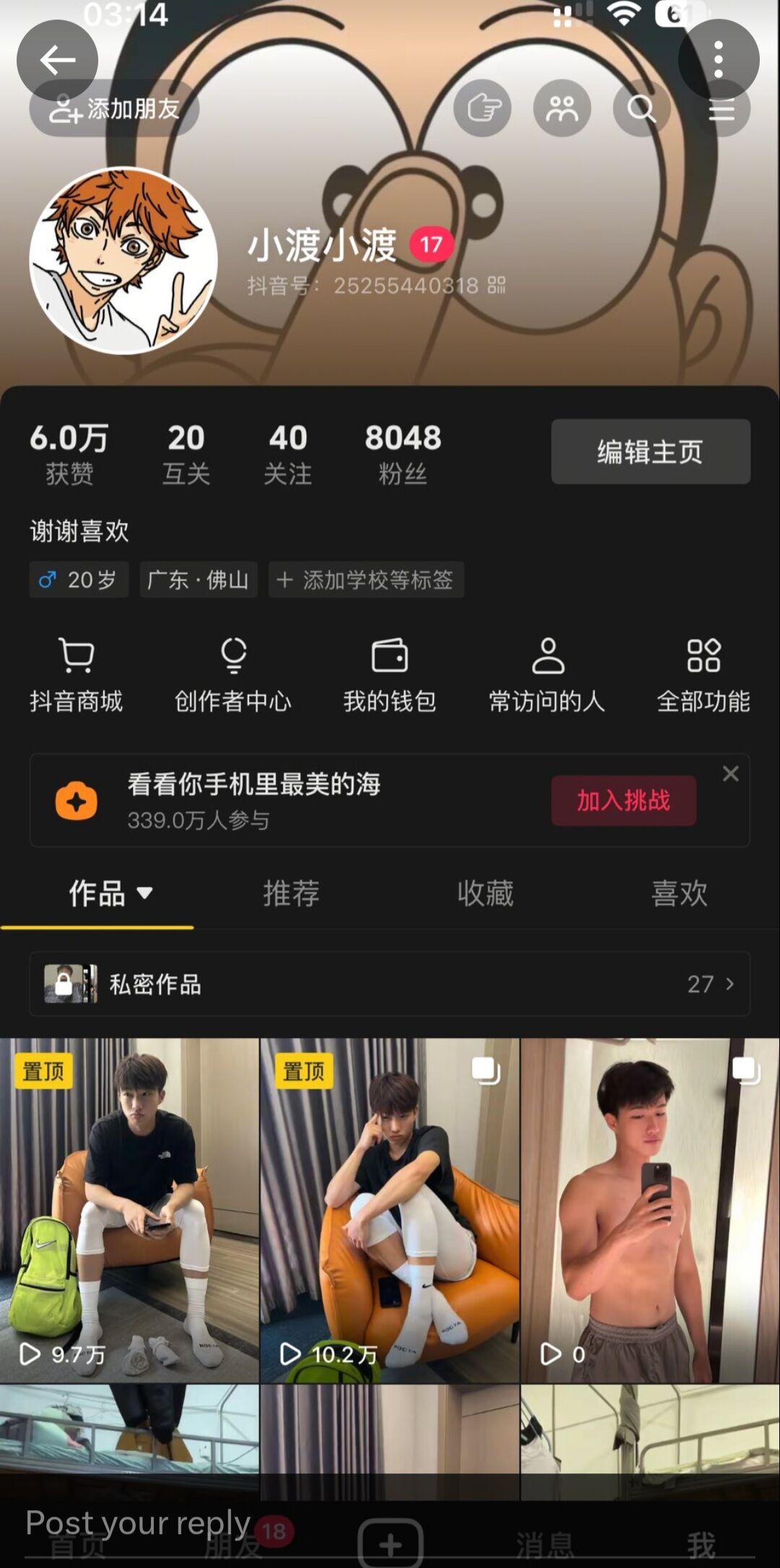This screenshot has height=1568, width=780.
Task: Open the pinned video with 10.2万 plays
Action: (390, 1210)
